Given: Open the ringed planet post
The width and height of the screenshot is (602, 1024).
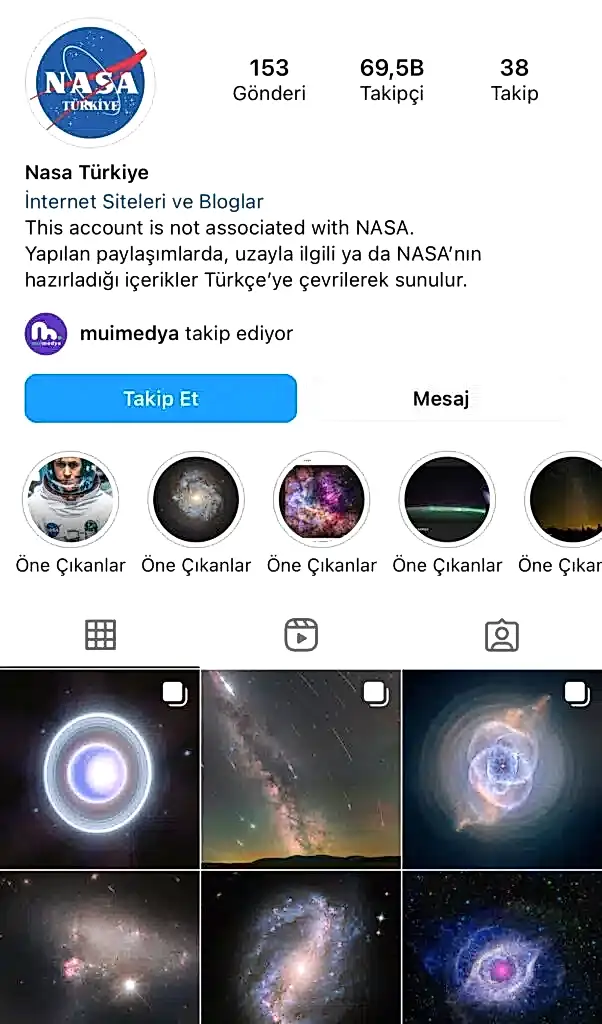Looking at the screenshot, I should pos(99,768).
